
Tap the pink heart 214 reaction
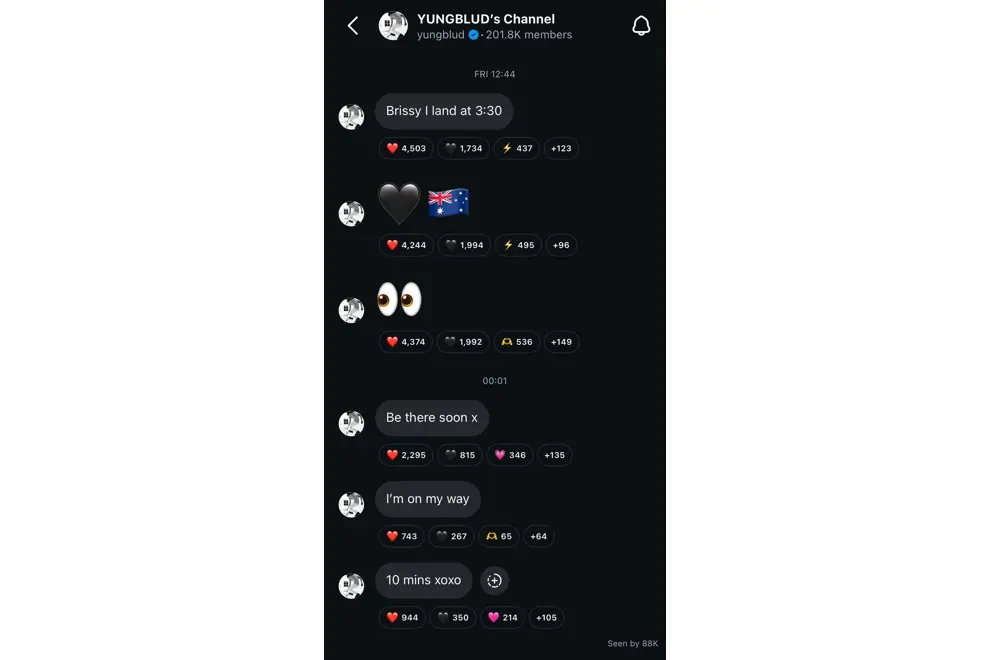pyautogui.click(x=502, y=617)
